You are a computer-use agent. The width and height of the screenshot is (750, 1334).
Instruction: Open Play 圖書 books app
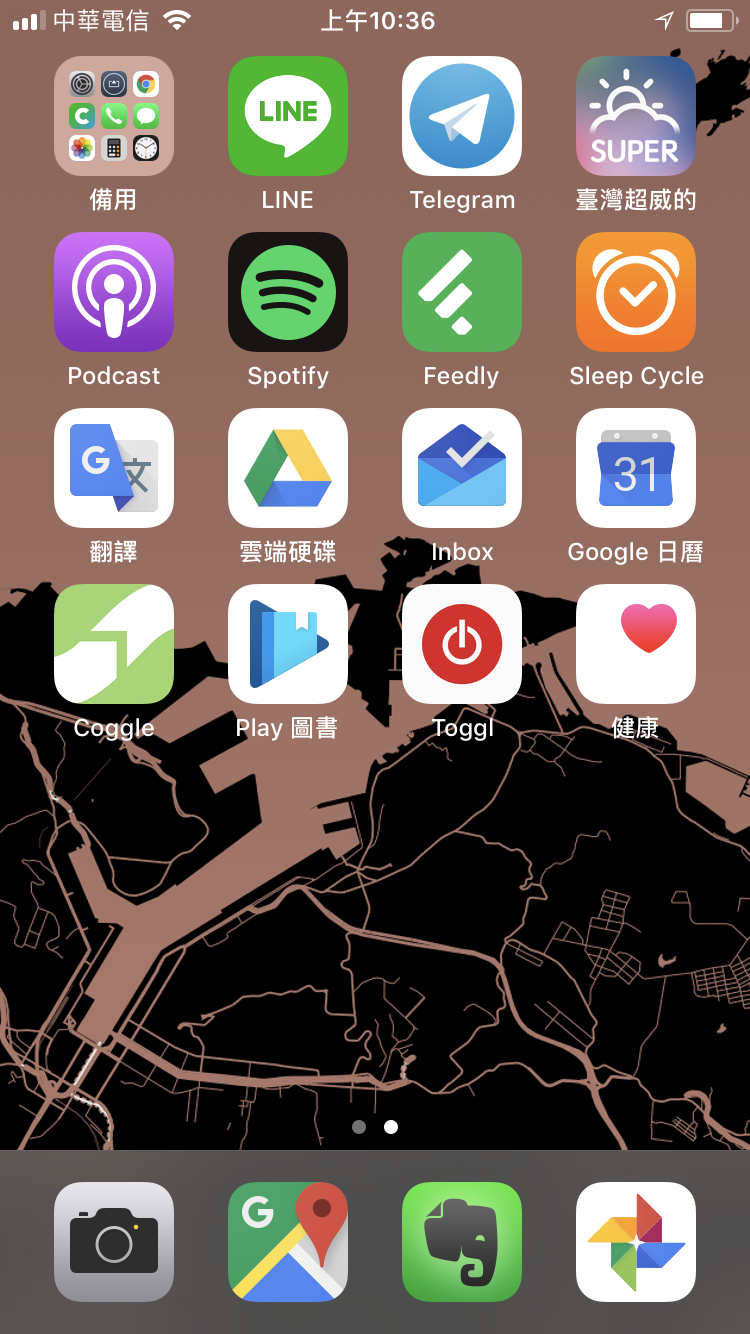pos(288,644)
